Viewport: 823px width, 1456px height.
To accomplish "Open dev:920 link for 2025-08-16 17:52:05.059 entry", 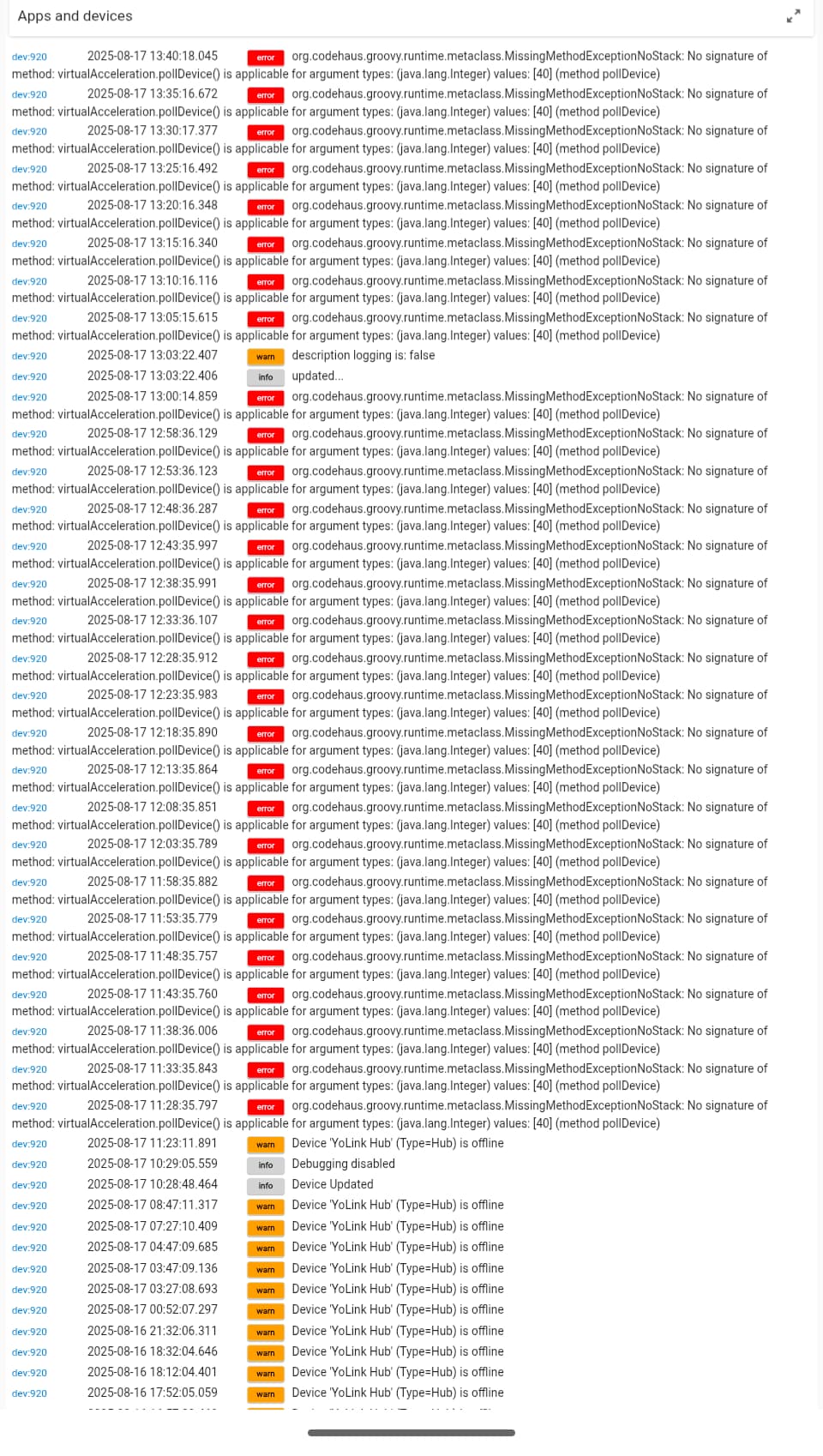I will pyautogui.click(x=29, y=1393).
